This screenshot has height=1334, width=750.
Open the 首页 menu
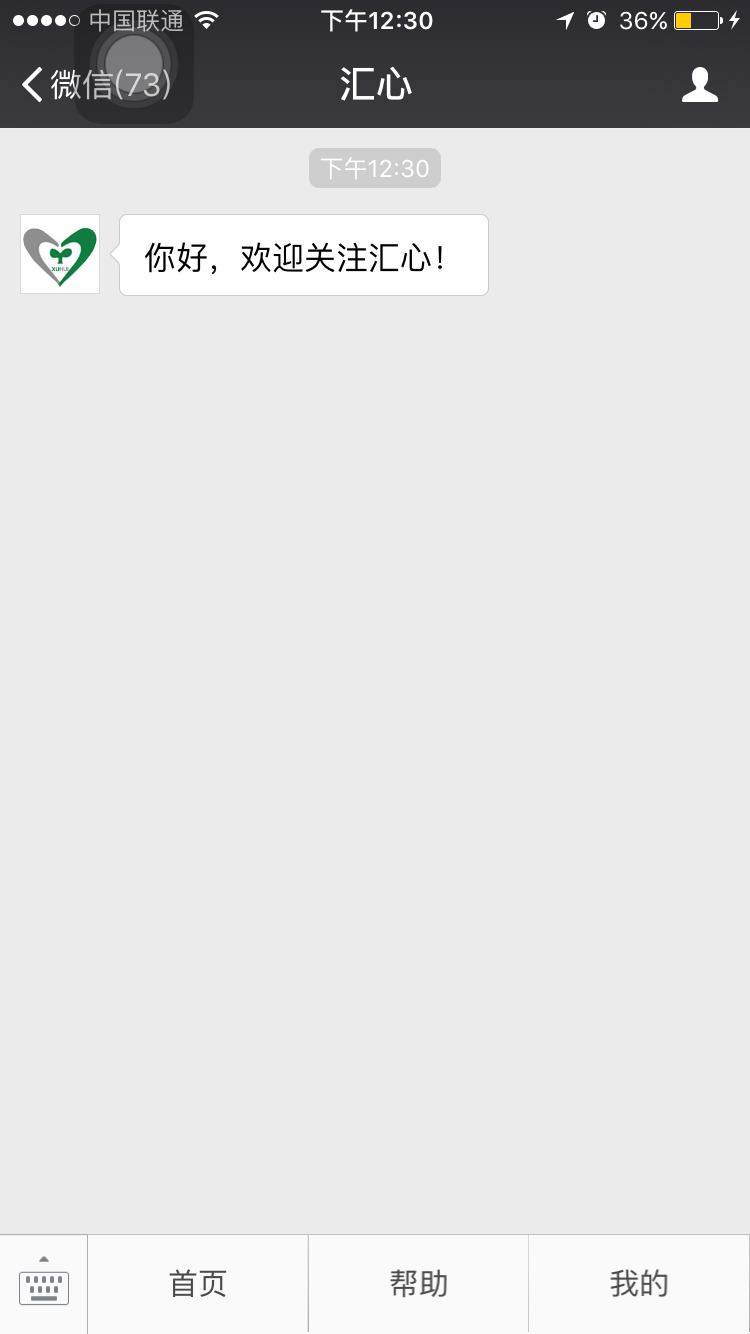[x=198, y=1284]
